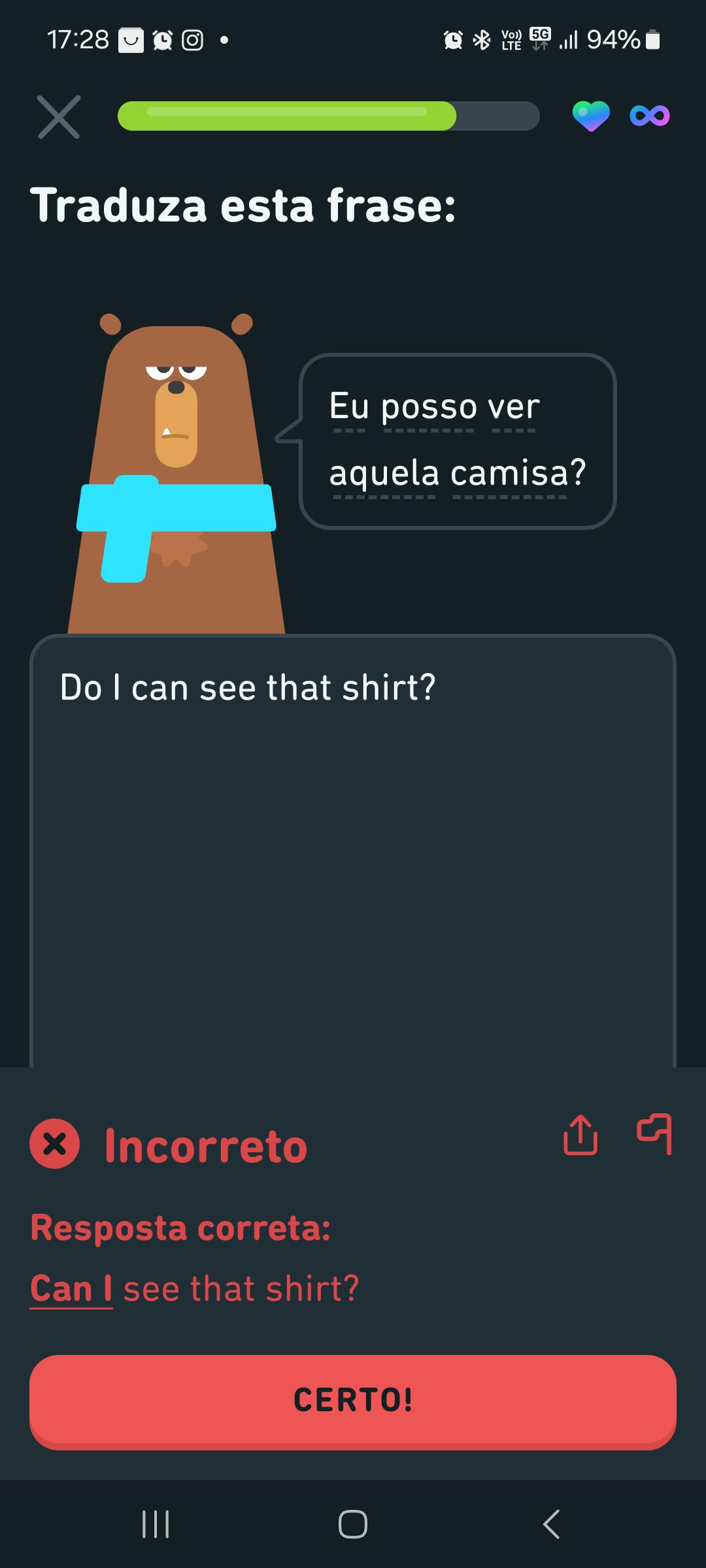Open the hearts indicator at the top
The width and height of the screenshot is (706, 1568).
(591, 116)
